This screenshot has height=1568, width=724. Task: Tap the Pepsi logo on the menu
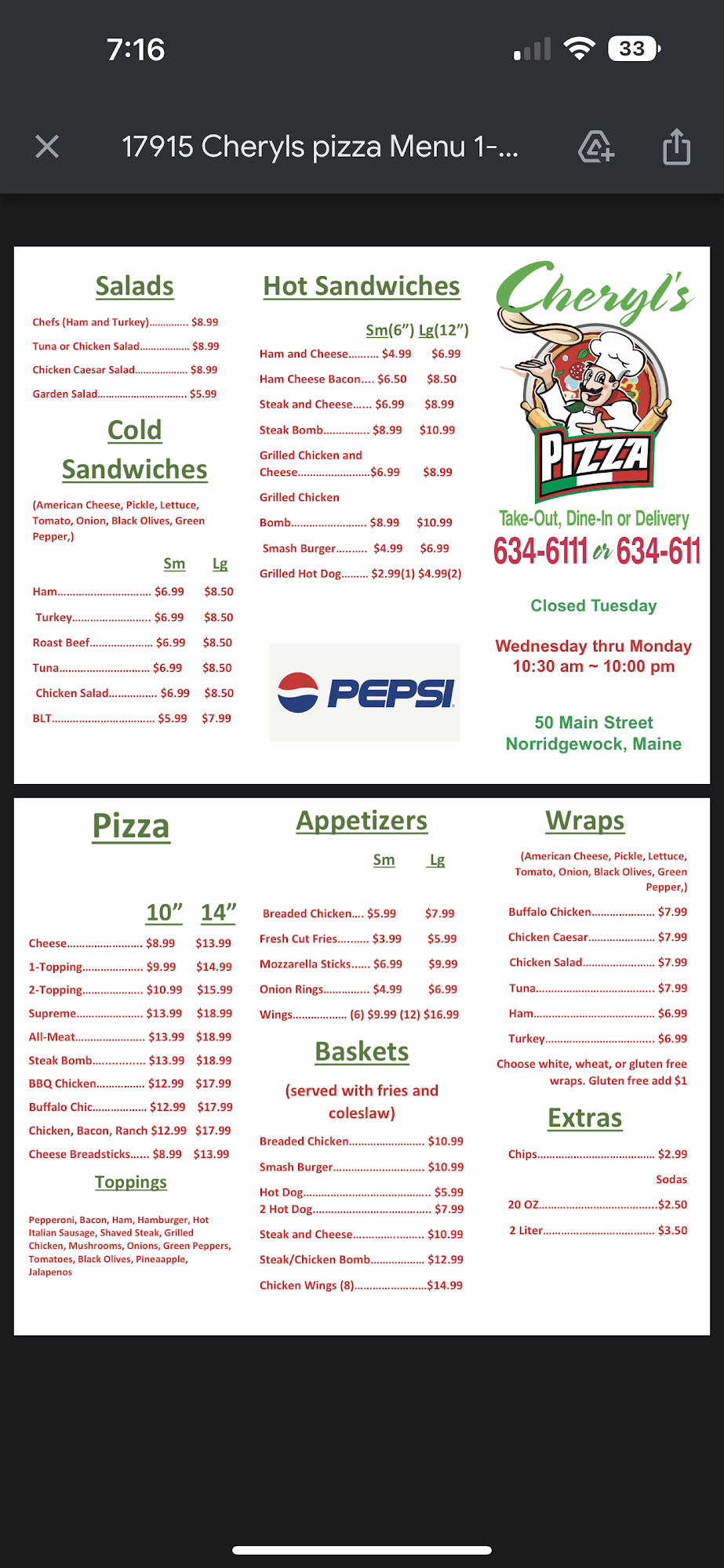point(364,693)
